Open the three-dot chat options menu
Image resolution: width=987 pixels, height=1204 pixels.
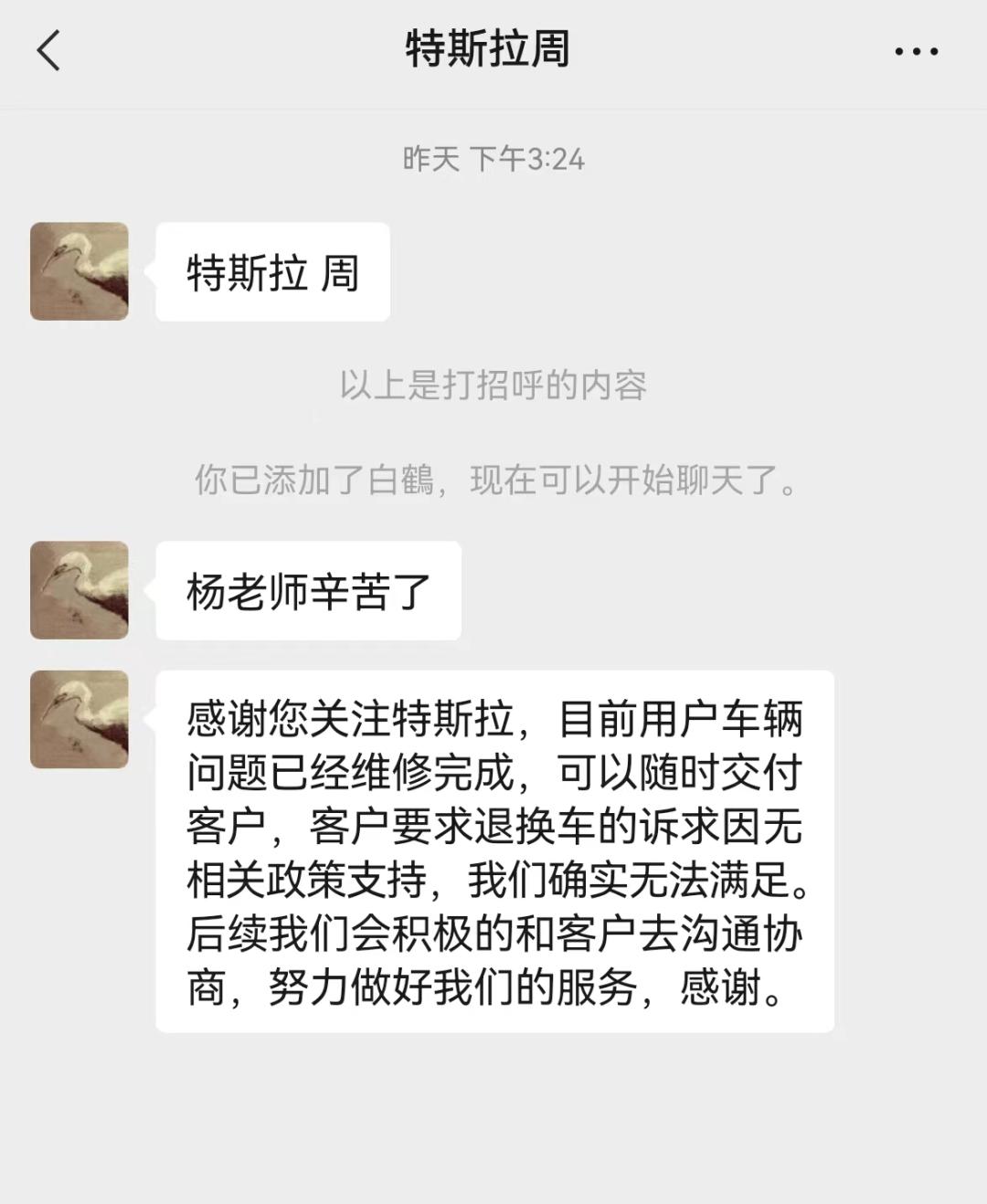coord(916,51)
